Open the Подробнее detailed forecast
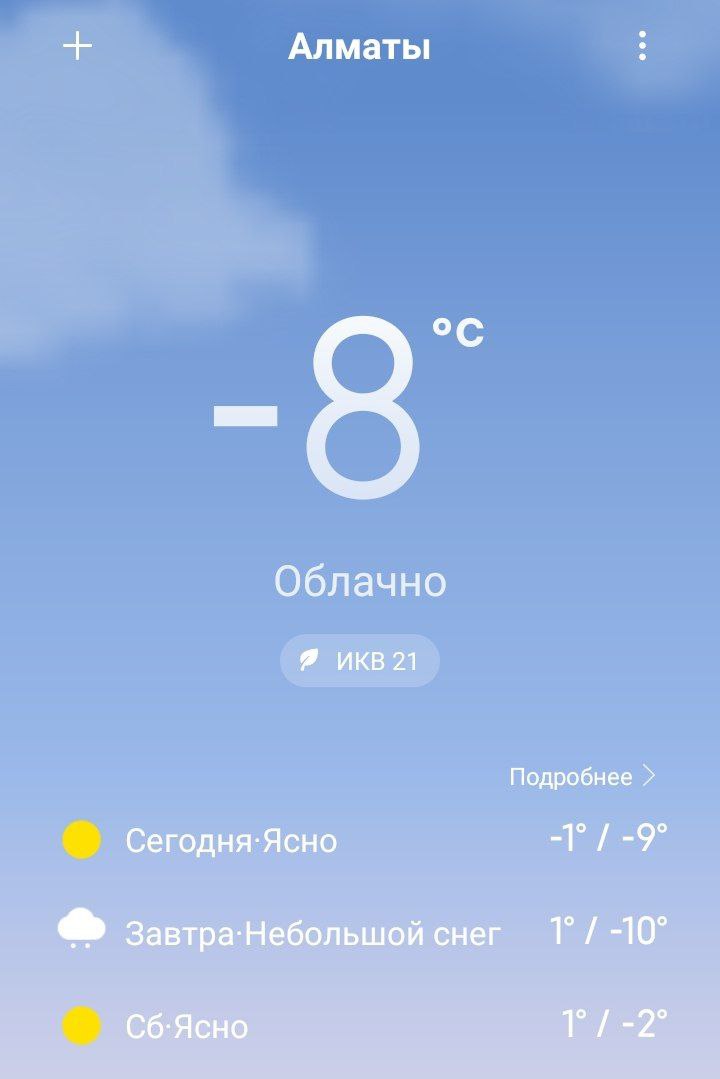This screenshot has height=1079, width=720. (582, 777)
